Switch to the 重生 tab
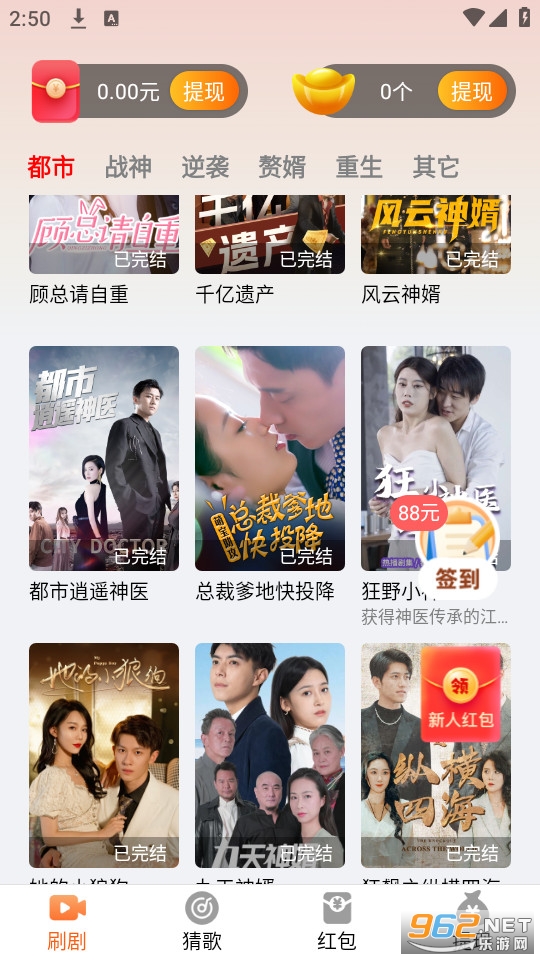Screen dimensions: 540x960 [359, 167]
